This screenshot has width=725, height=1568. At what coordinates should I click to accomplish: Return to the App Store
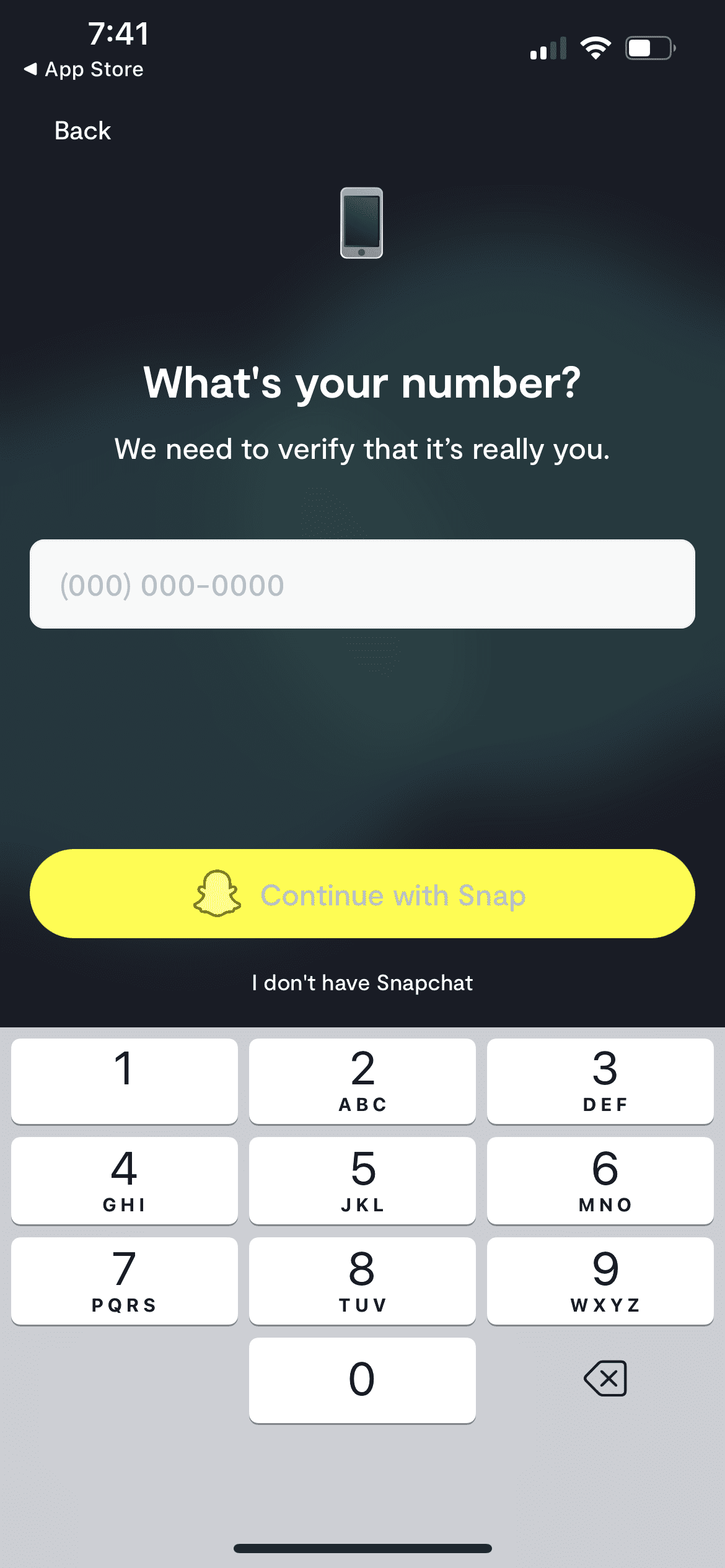tap(84, 69)
